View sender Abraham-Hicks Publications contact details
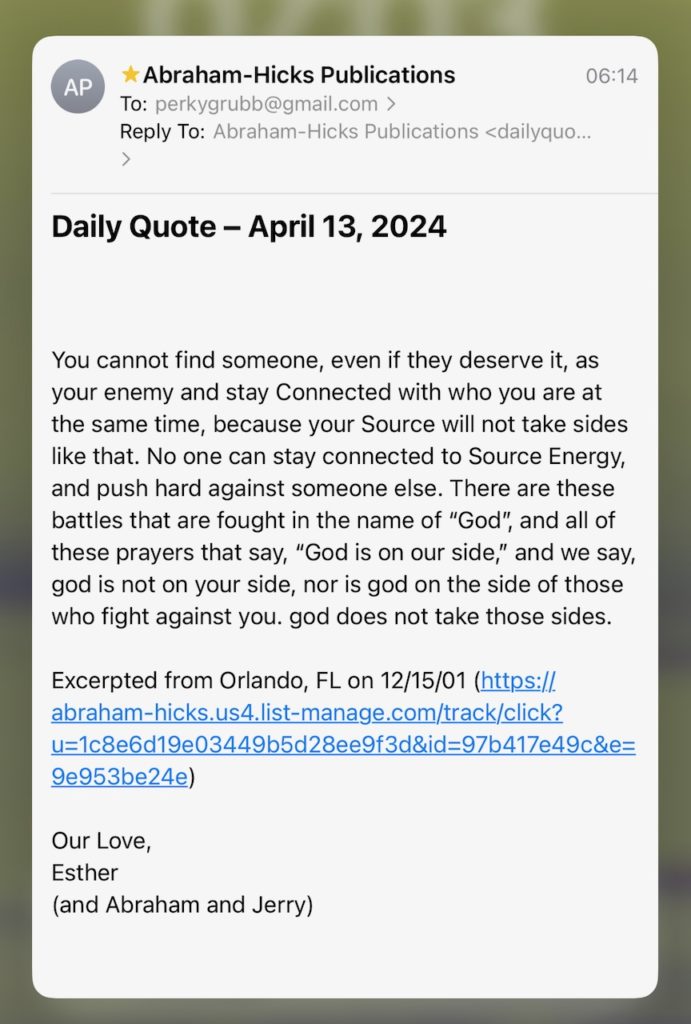 point(298,75)
